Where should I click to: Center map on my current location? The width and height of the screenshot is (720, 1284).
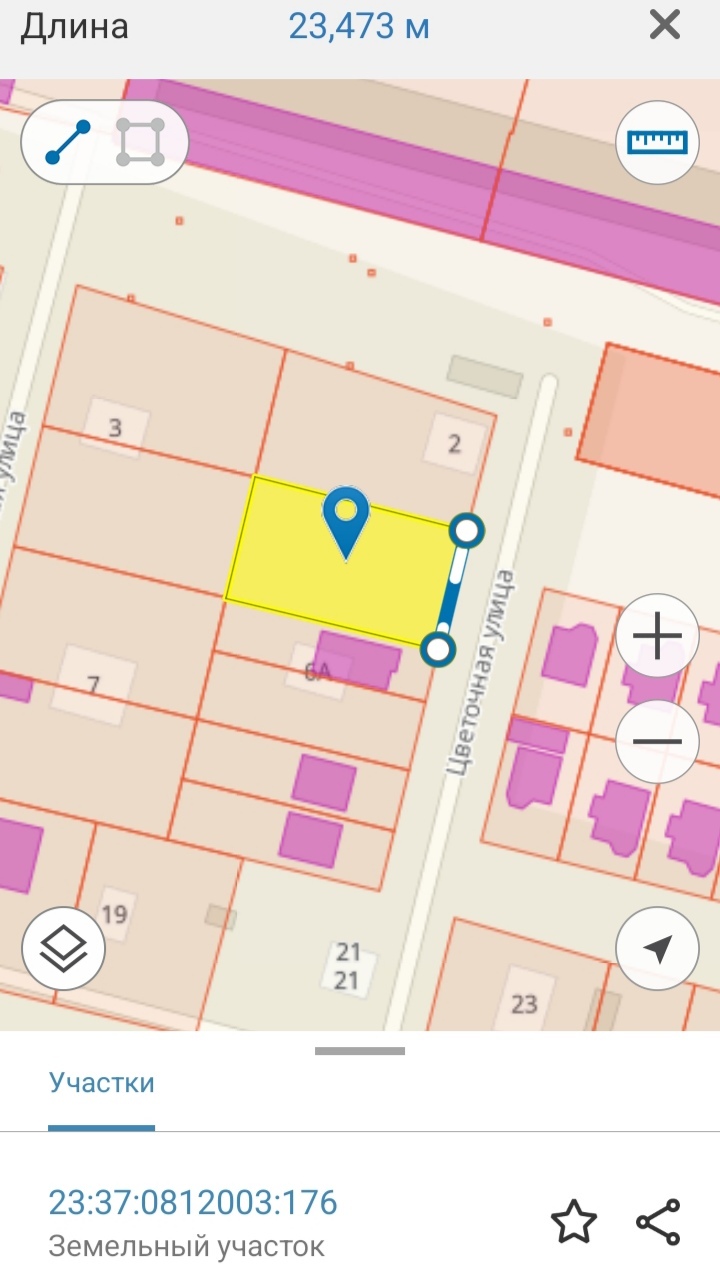pos(657,949)
